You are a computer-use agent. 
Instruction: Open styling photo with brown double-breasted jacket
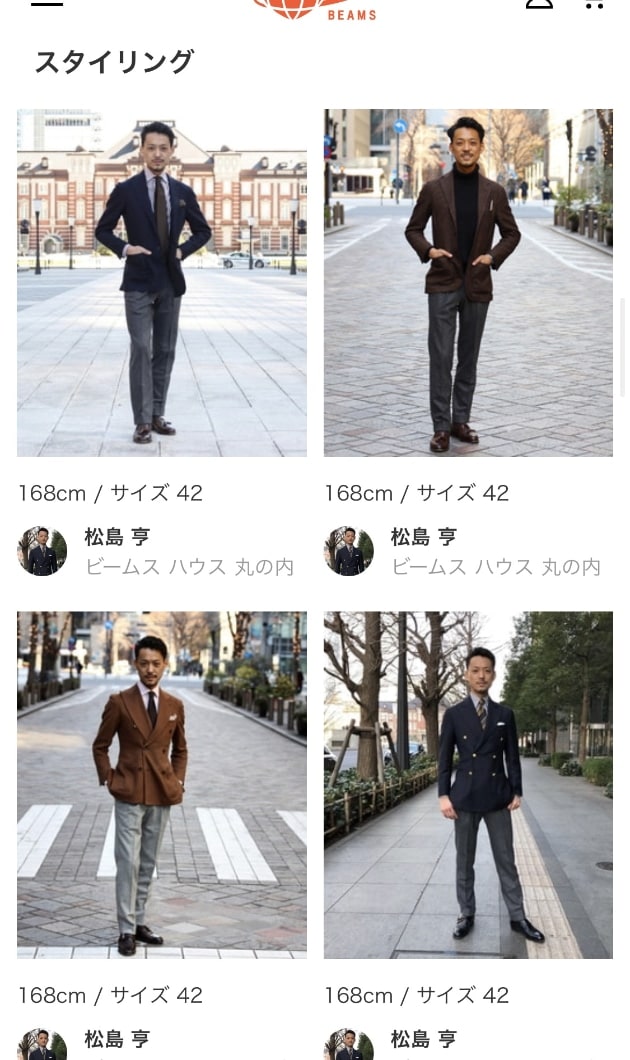pyautogui.click(x=162, y=785)
